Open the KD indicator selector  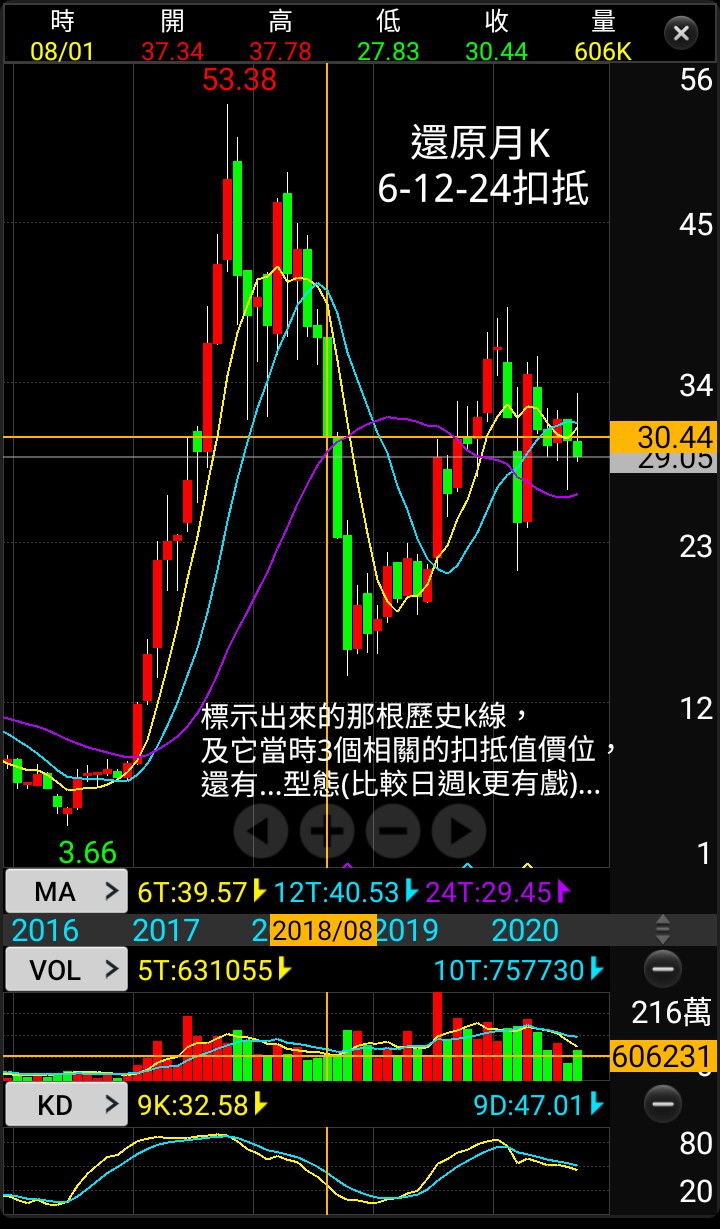pyautogui.click(x=66, y=1105)
